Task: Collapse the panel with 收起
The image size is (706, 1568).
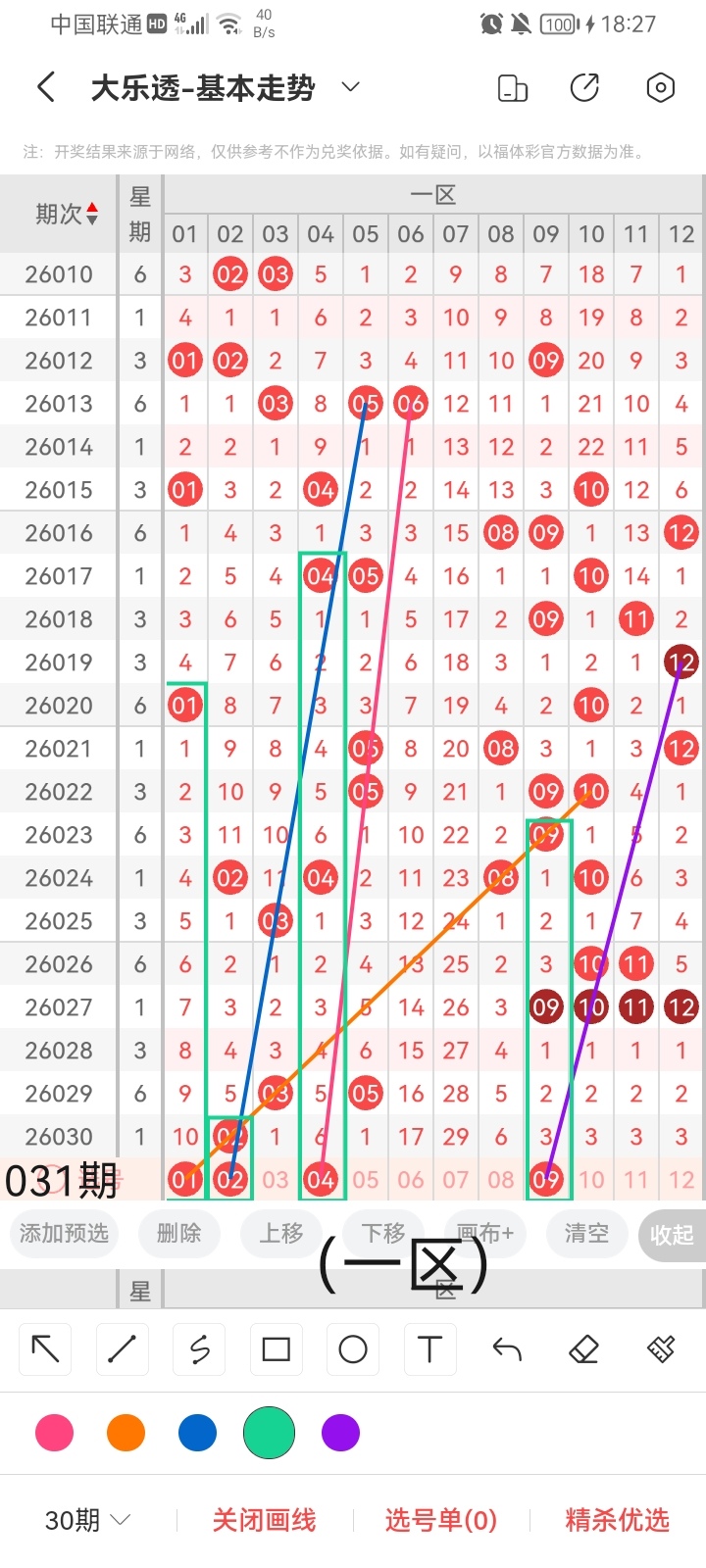Action: coord(672,1235)
